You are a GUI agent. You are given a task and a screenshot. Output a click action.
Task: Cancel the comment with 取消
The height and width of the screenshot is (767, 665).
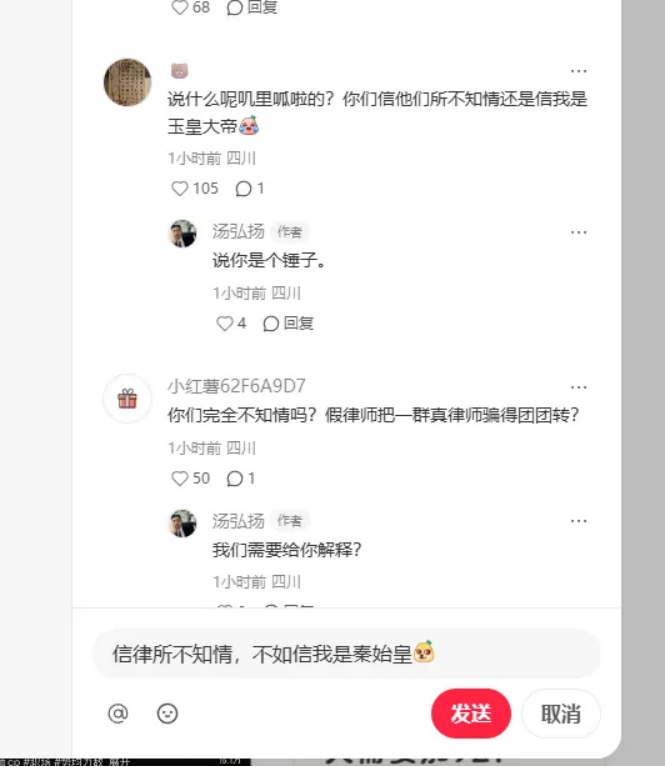coord(560,714)
